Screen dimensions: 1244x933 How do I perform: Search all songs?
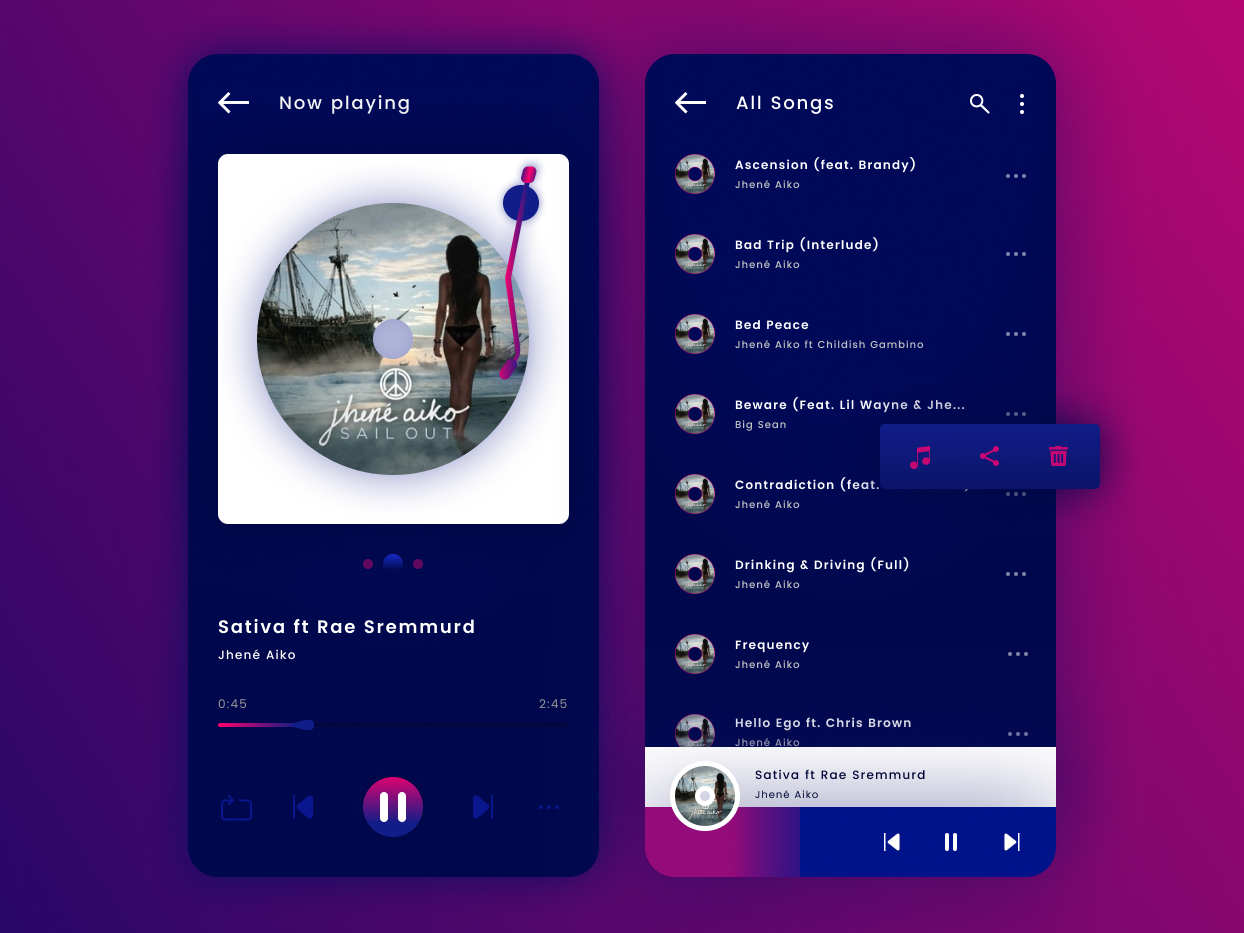click(979, 103)
